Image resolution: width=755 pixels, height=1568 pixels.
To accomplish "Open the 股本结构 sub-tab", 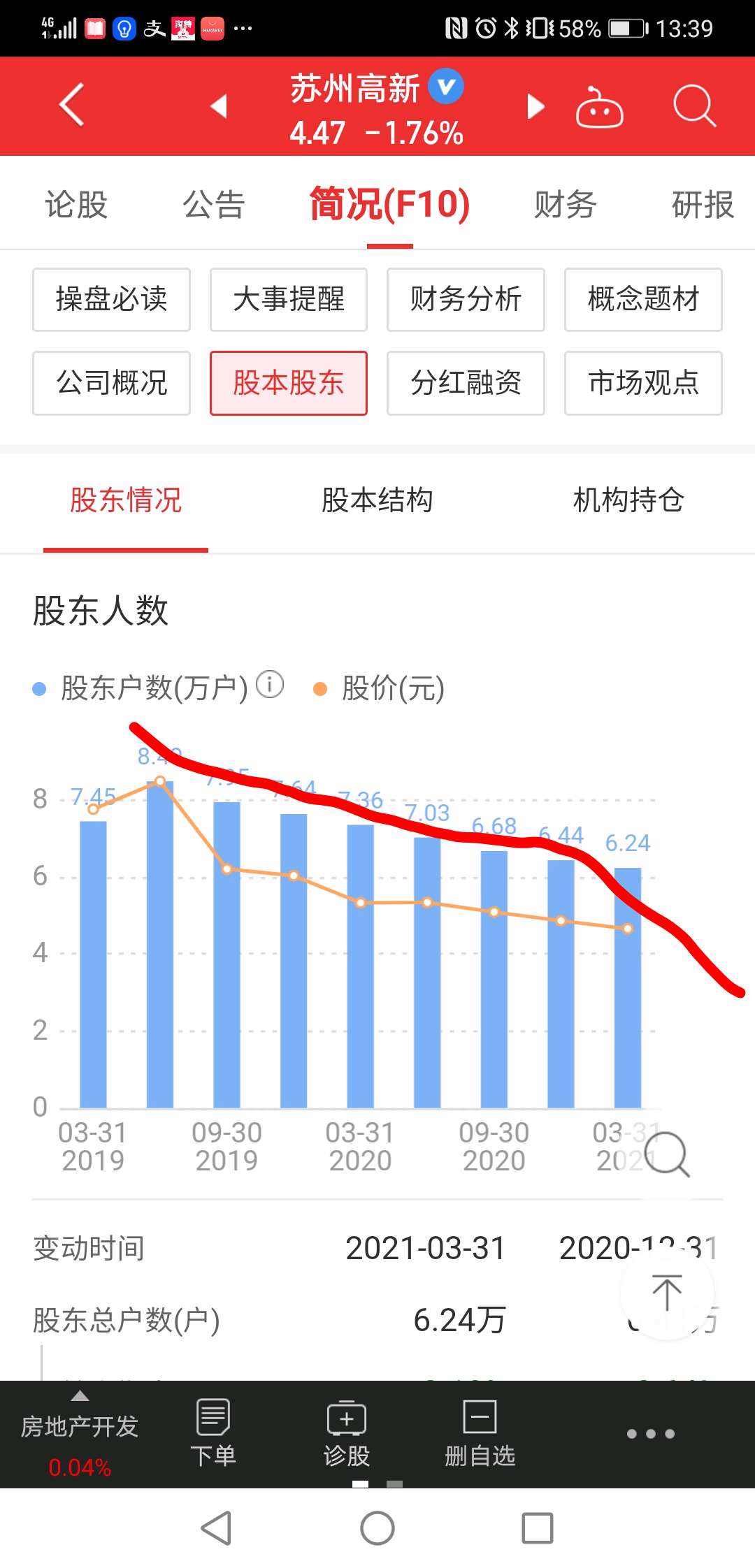I will pos(378,500).
